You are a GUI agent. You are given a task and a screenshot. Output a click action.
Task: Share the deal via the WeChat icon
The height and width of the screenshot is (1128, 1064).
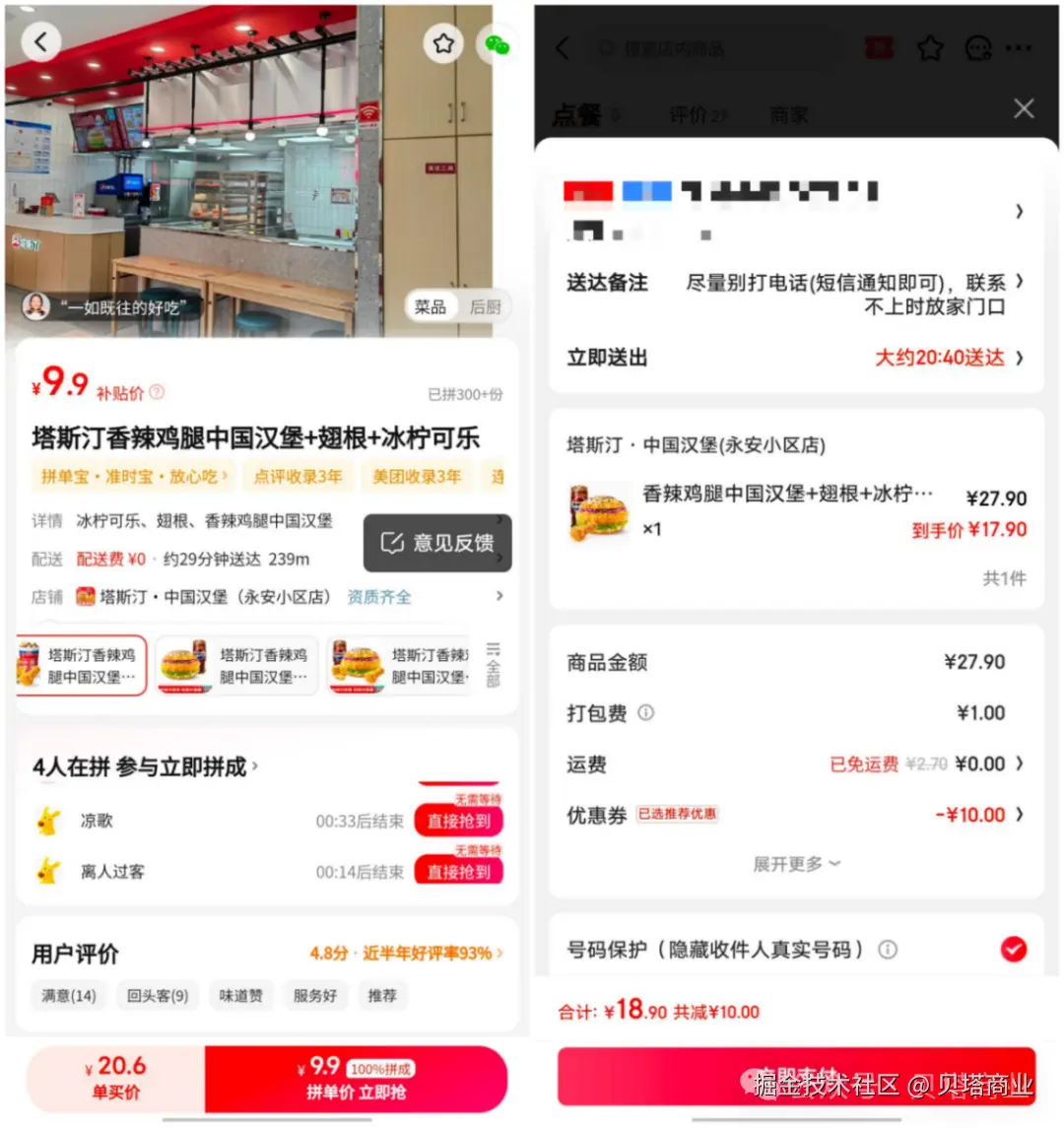[x=498, y=44]
